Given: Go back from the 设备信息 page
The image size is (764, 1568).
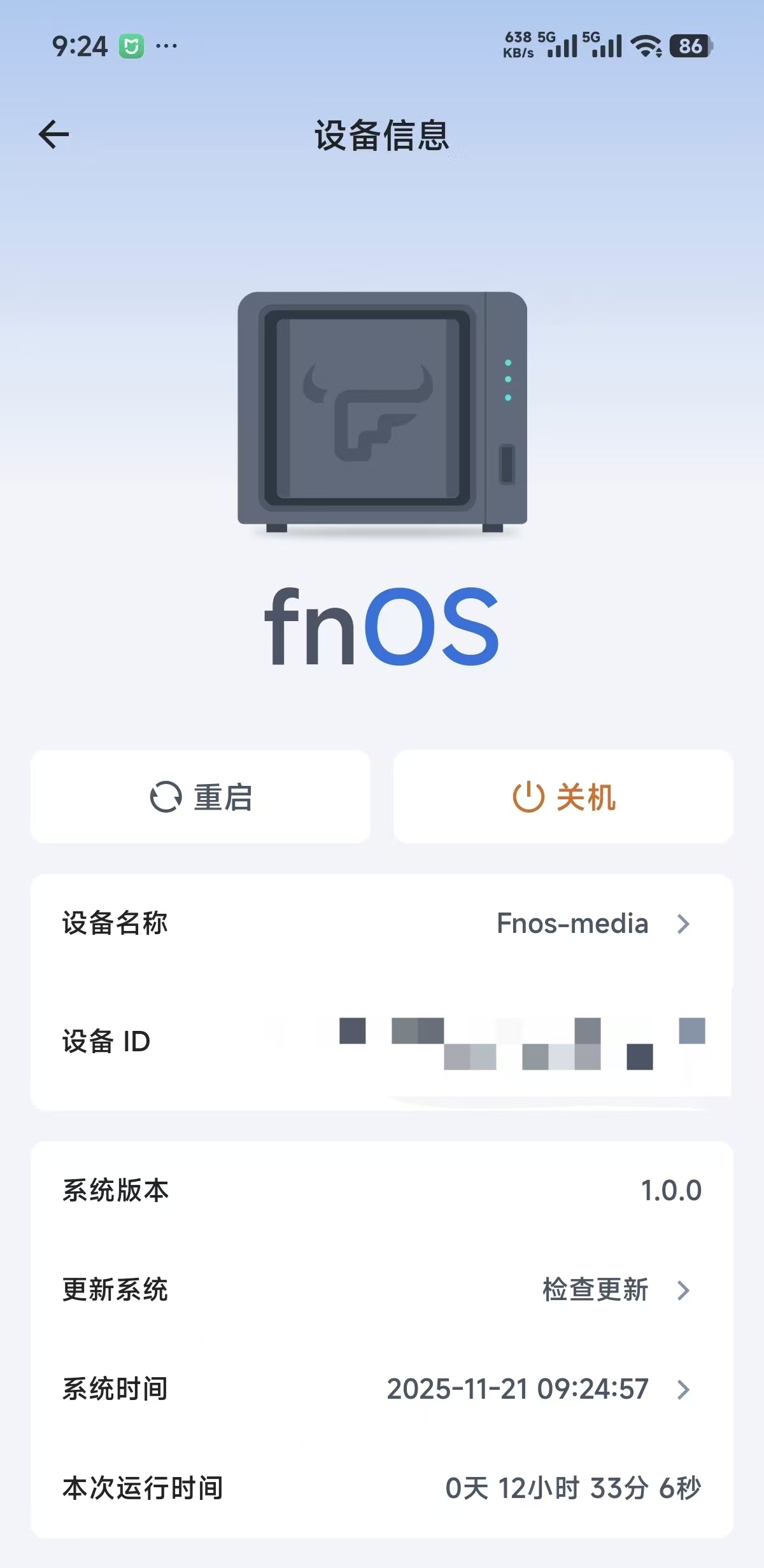Looking at the screenshot, I should tap(54, 135).
